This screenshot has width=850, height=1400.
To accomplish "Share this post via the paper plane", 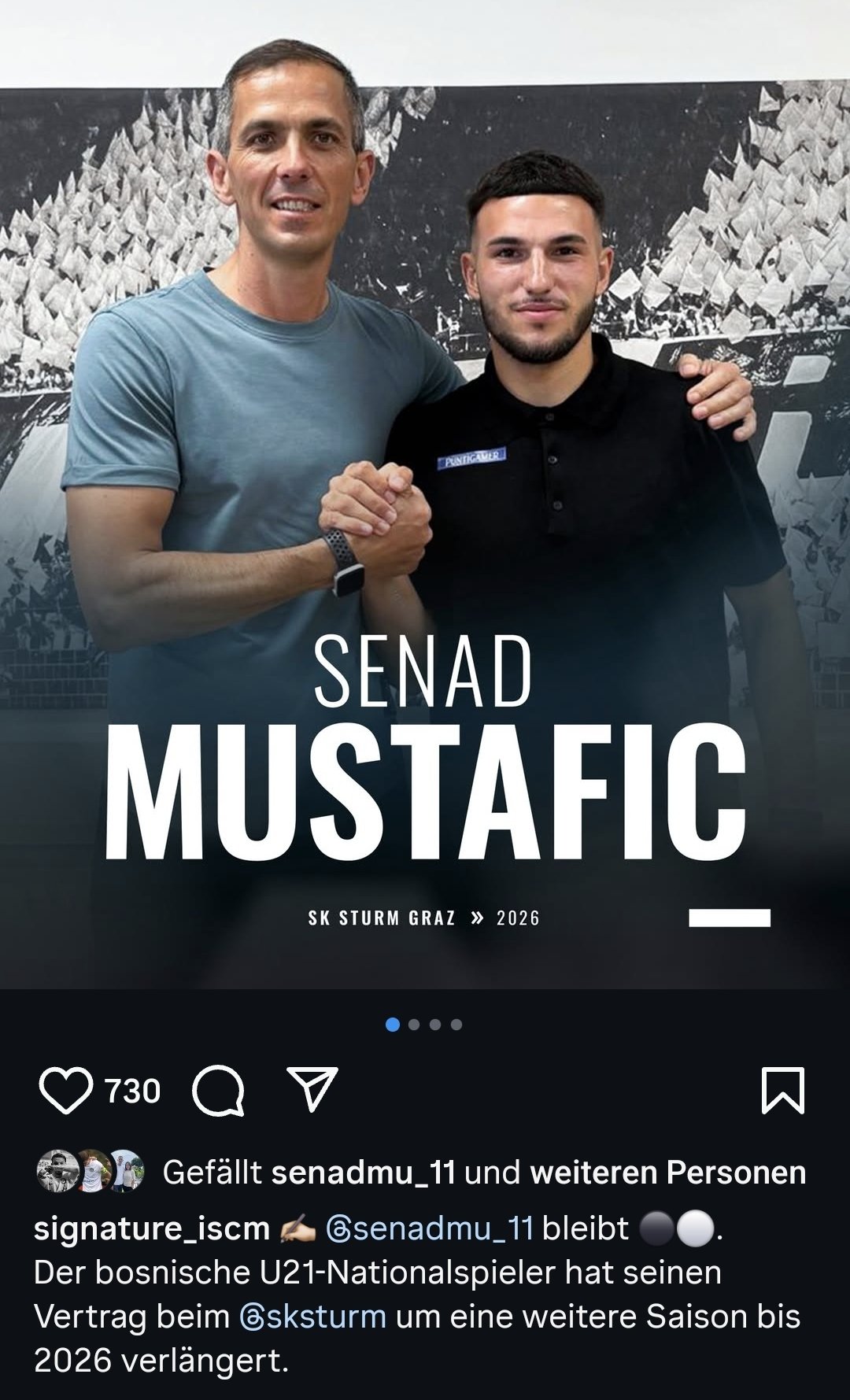I will 312,1089.
